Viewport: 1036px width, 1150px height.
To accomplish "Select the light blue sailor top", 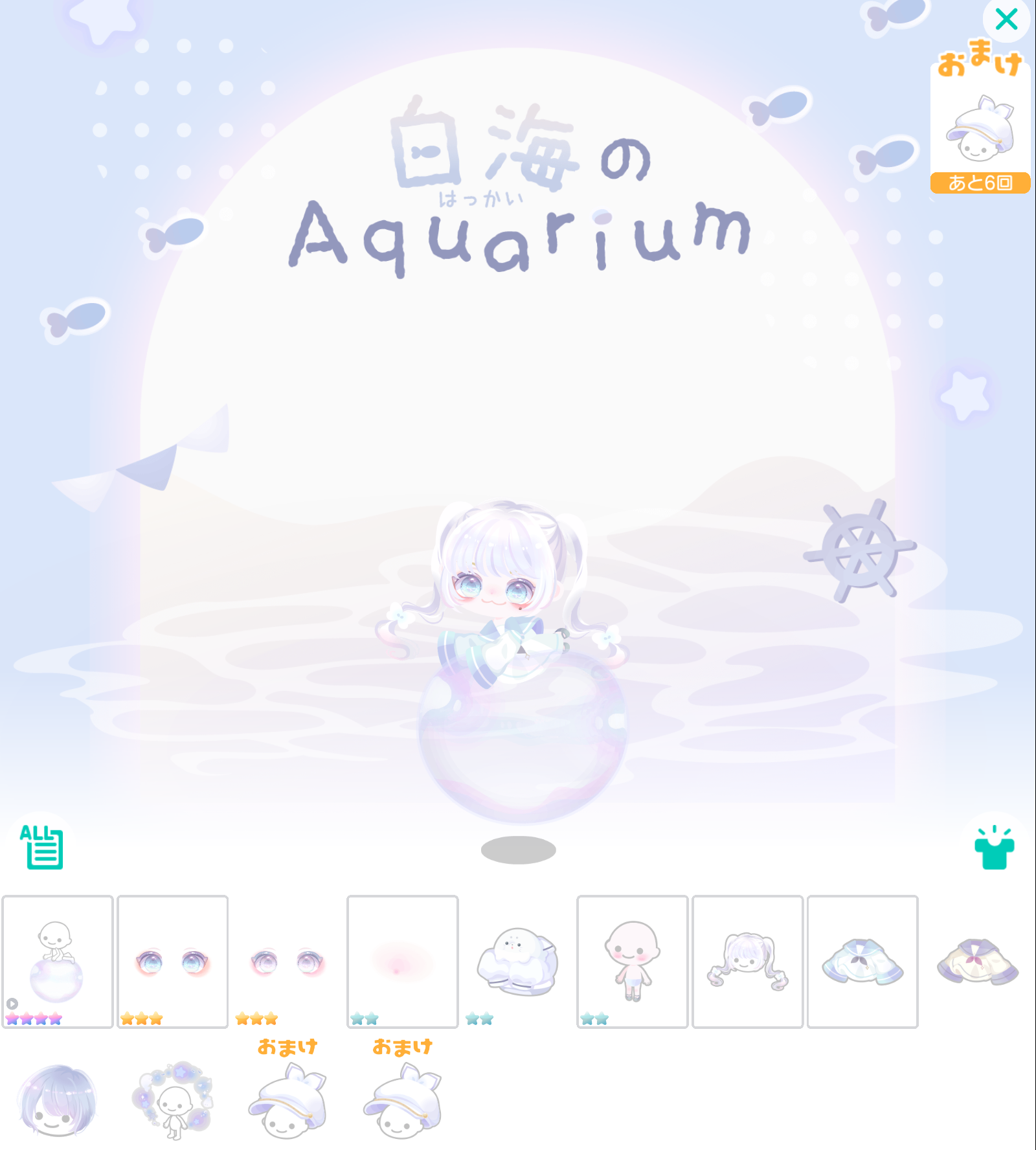I will coord(862,962).
